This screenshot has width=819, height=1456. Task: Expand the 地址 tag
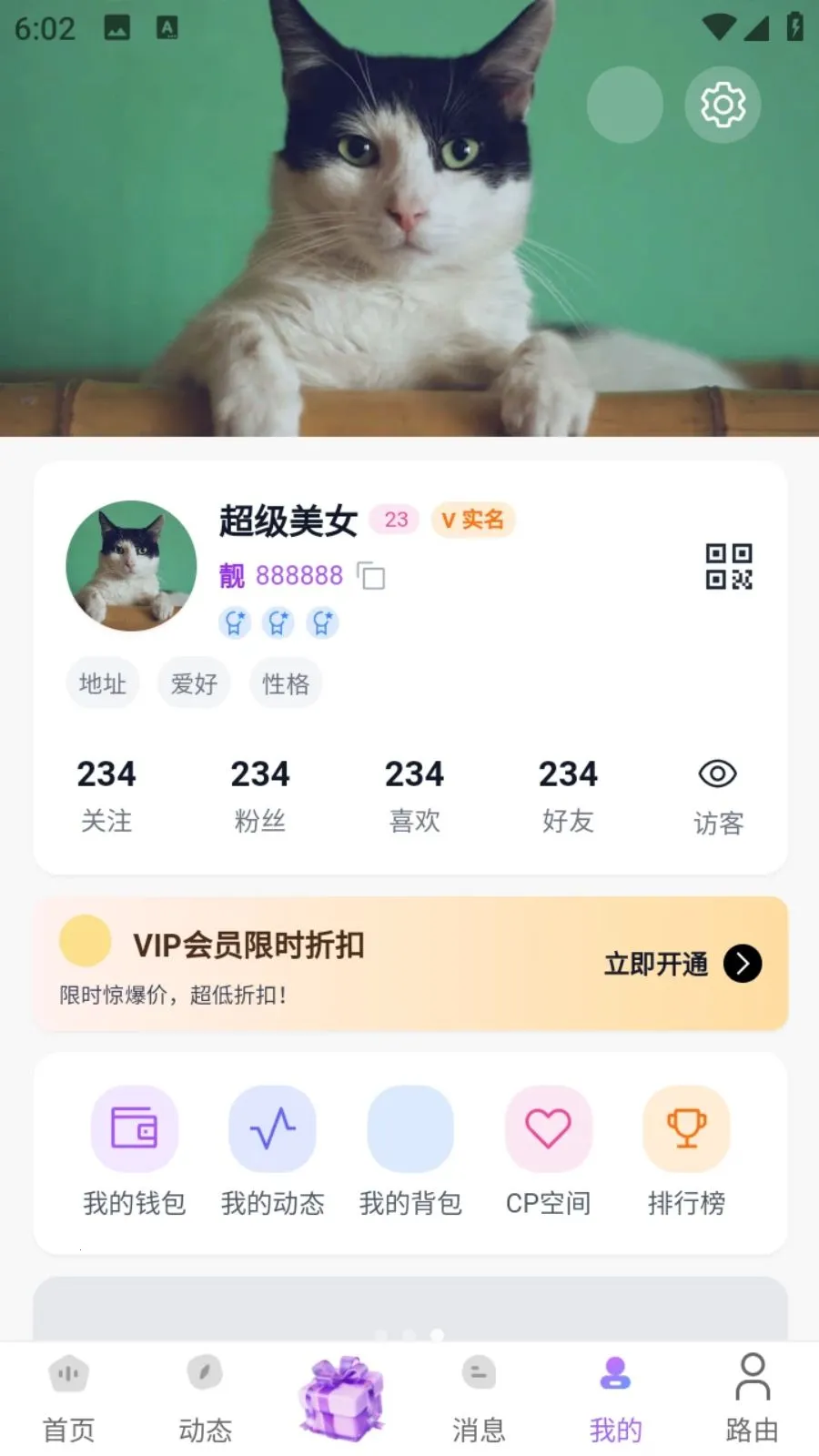(102, 682)
